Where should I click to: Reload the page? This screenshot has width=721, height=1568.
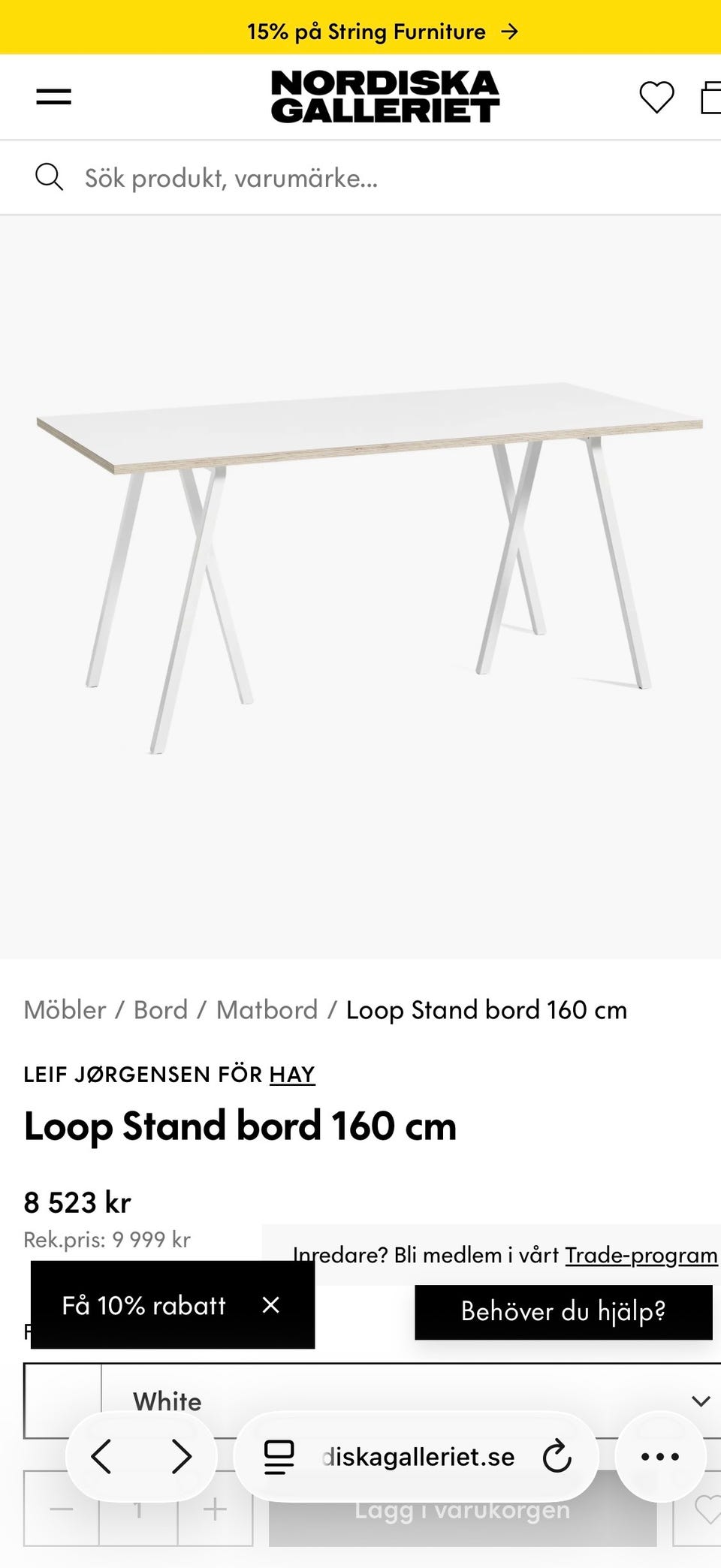pos(557,1457)
